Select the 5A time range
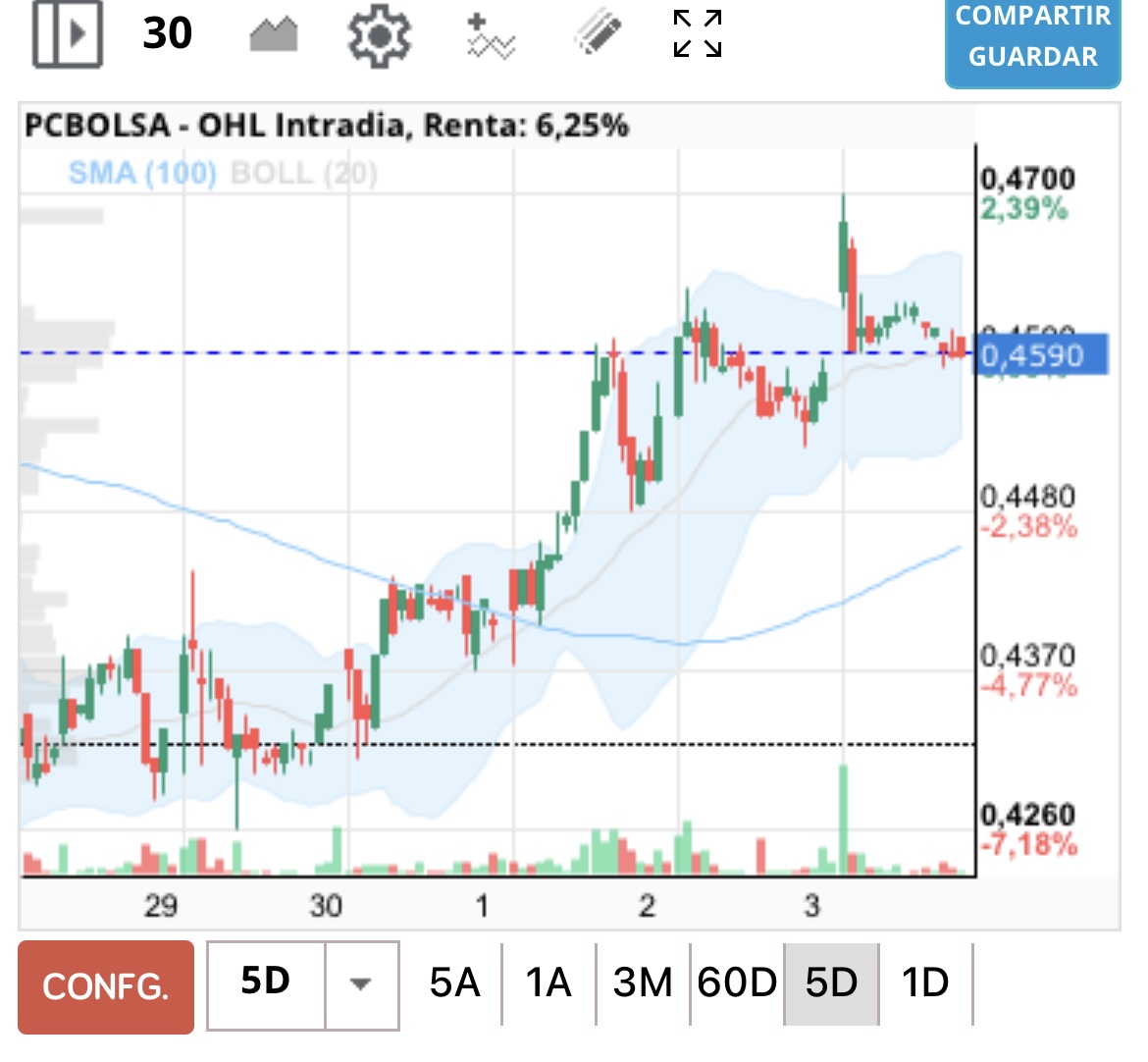 [x=454, y=983]
